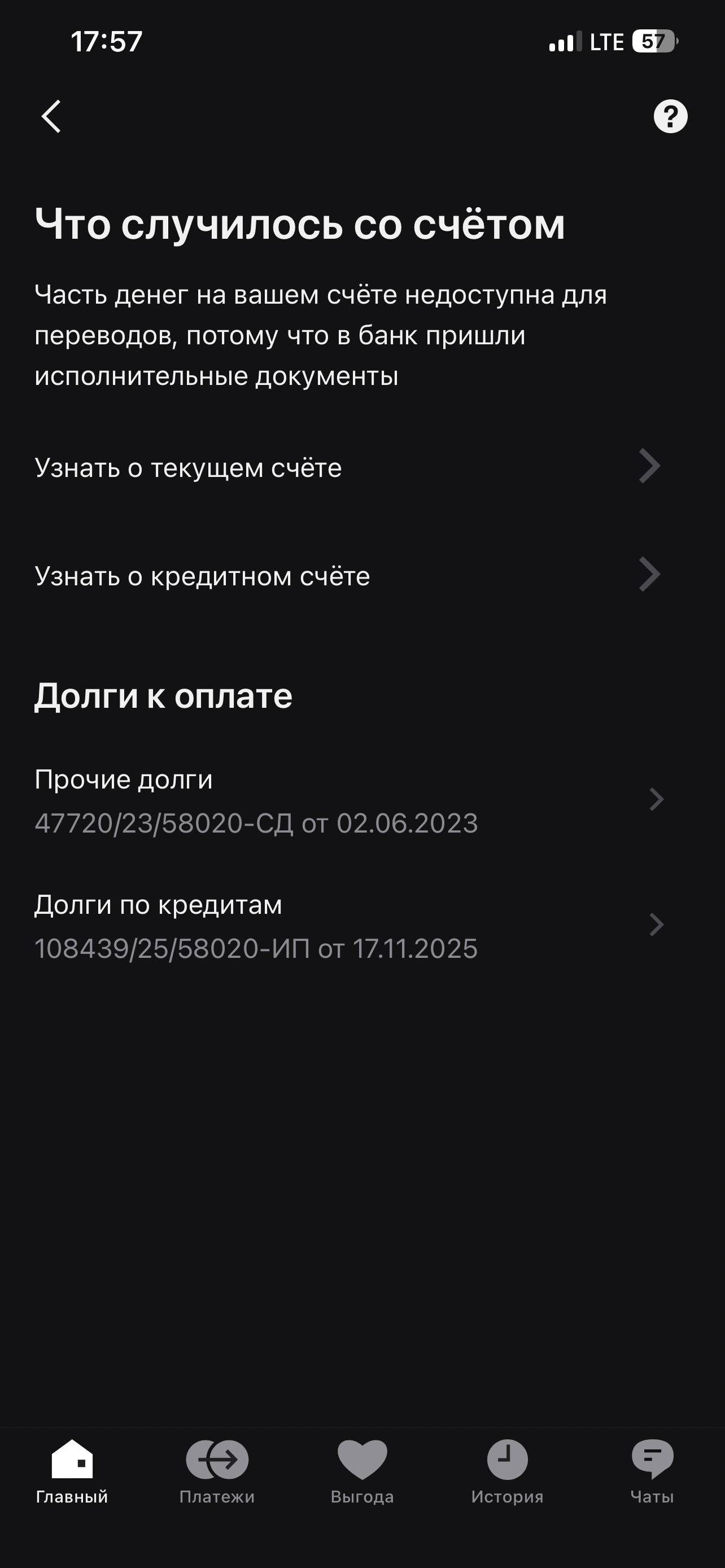Select debt record 108439/25/58020-ИП
The height and width of the screenshot is (1568, 725).
coord(256,948)
